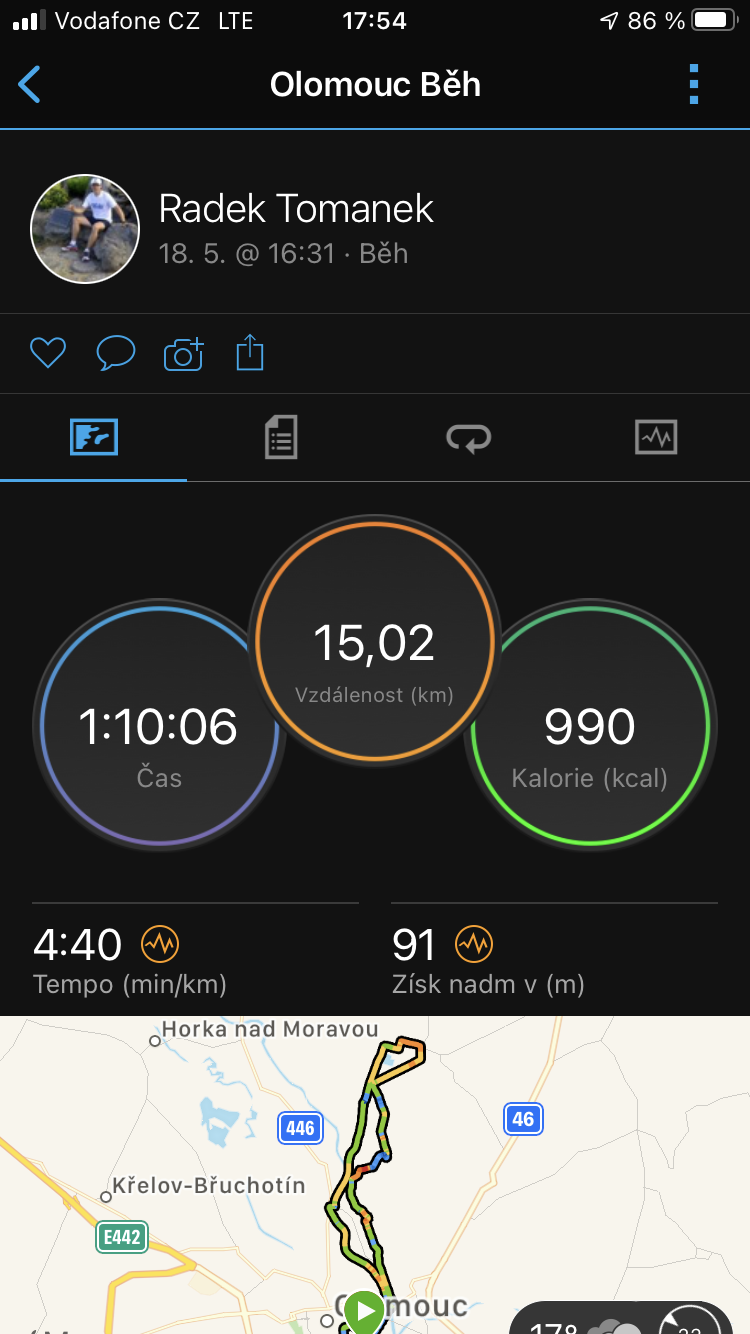Image resolution: width=750 pixels, height=1334 pixels.
Task: Tap the chart icon next to elevation gain 91
Action: coord(474,943)
